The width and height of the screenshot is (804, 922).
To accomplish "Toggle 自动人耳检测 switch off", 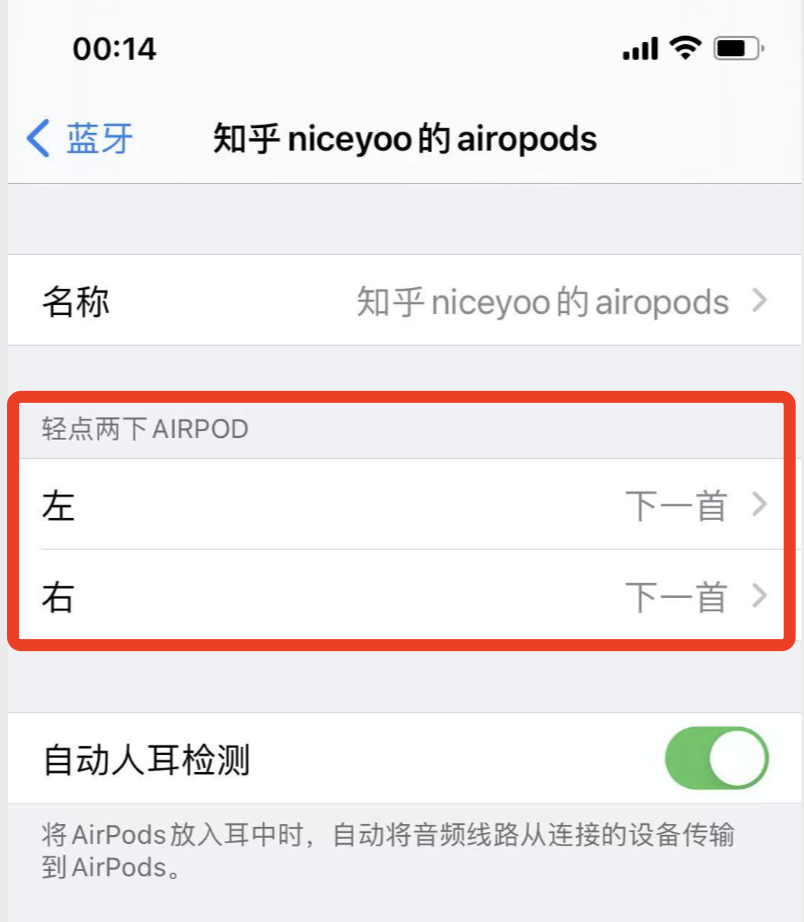I will click(716, 759).
